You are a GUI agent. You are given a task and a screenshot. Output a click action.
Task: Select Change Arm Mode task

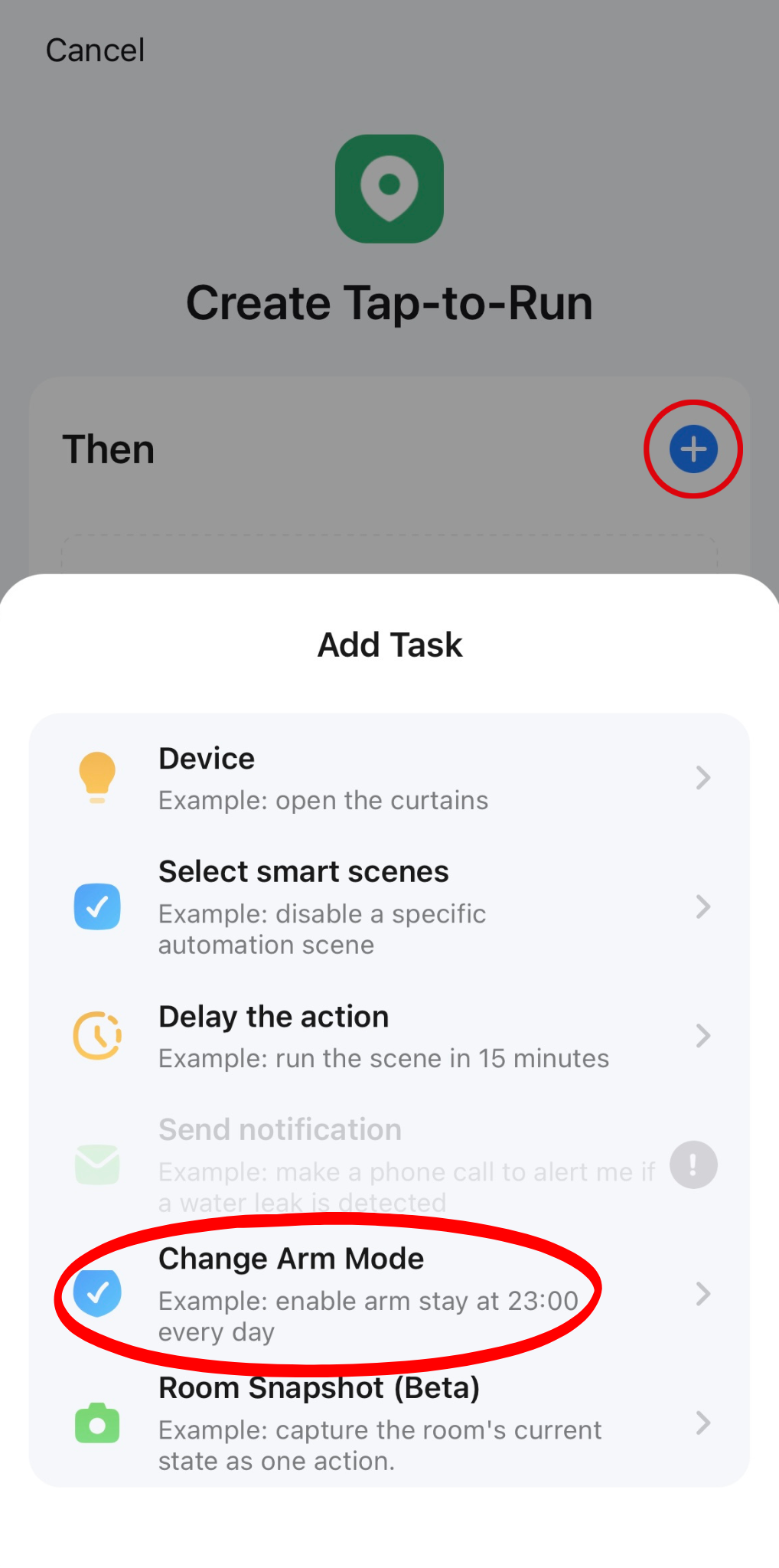(x=389, y=1294)
